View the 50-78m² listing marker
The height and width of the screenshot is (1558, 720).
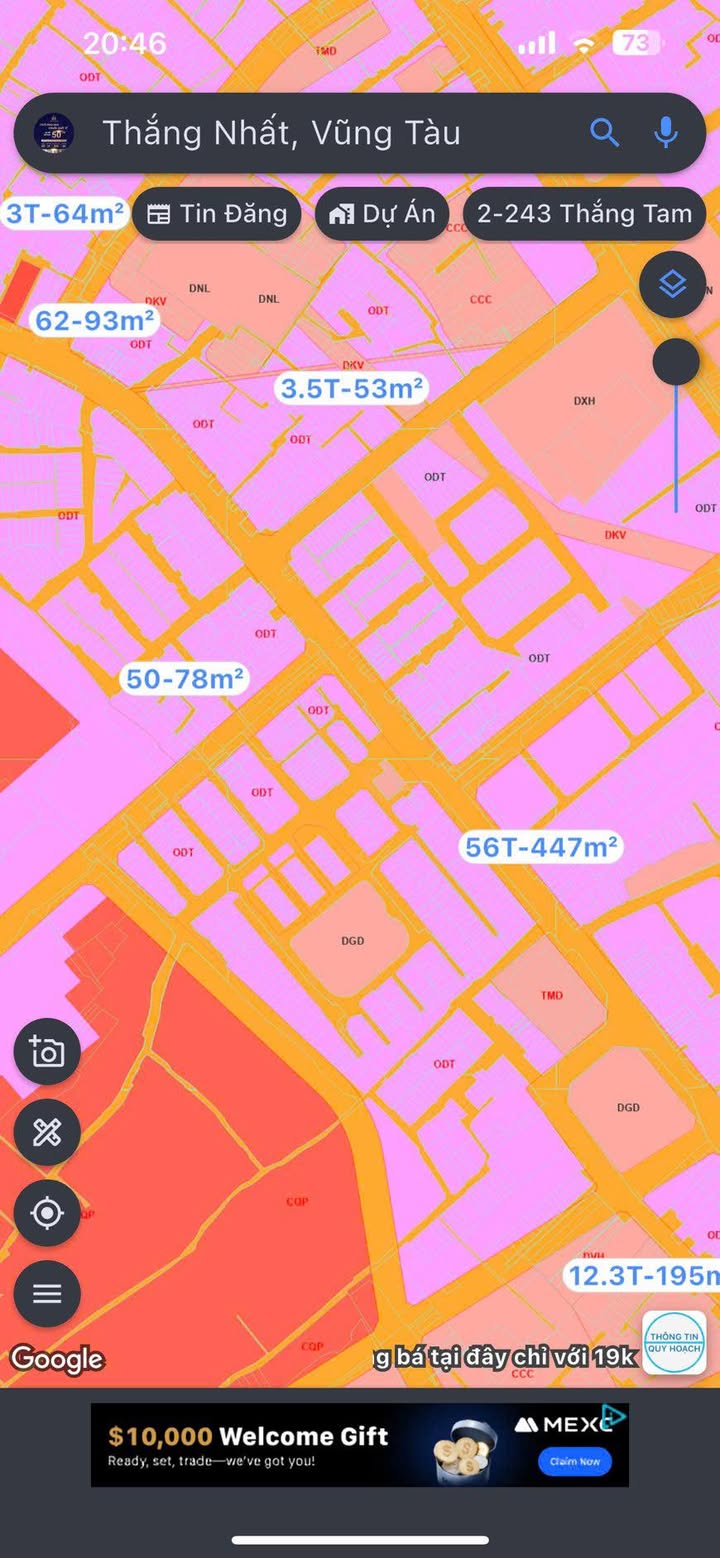(x=185, y=679)
